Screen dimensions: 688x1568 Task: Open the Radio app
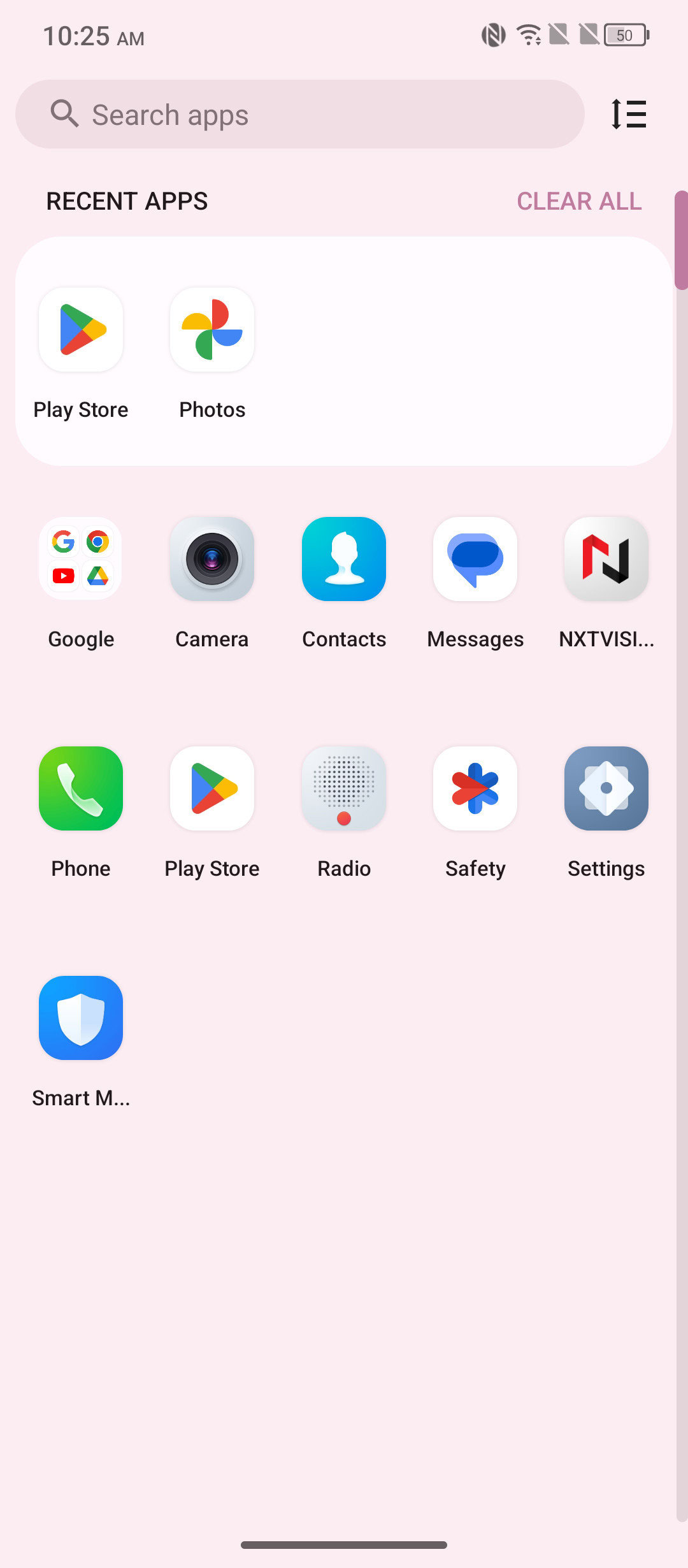point(344,789)
